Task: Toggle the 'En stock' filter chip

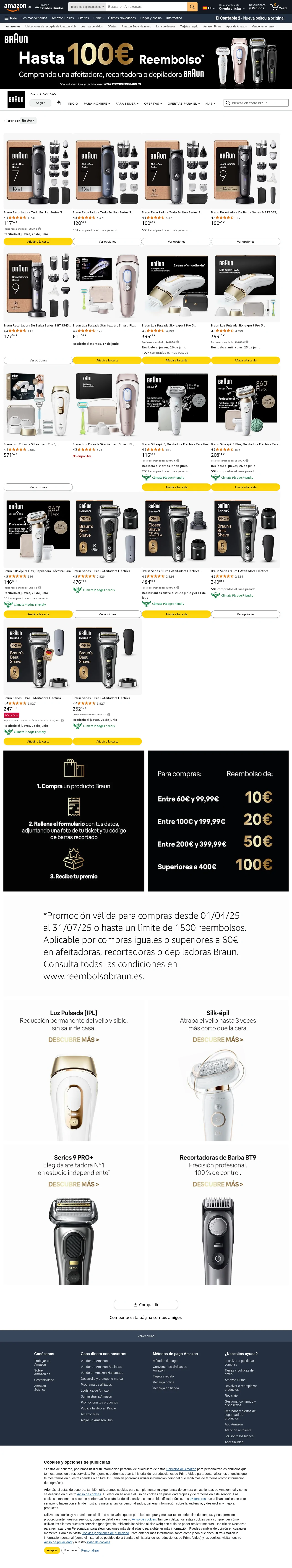Action: (x=29, y=121)
